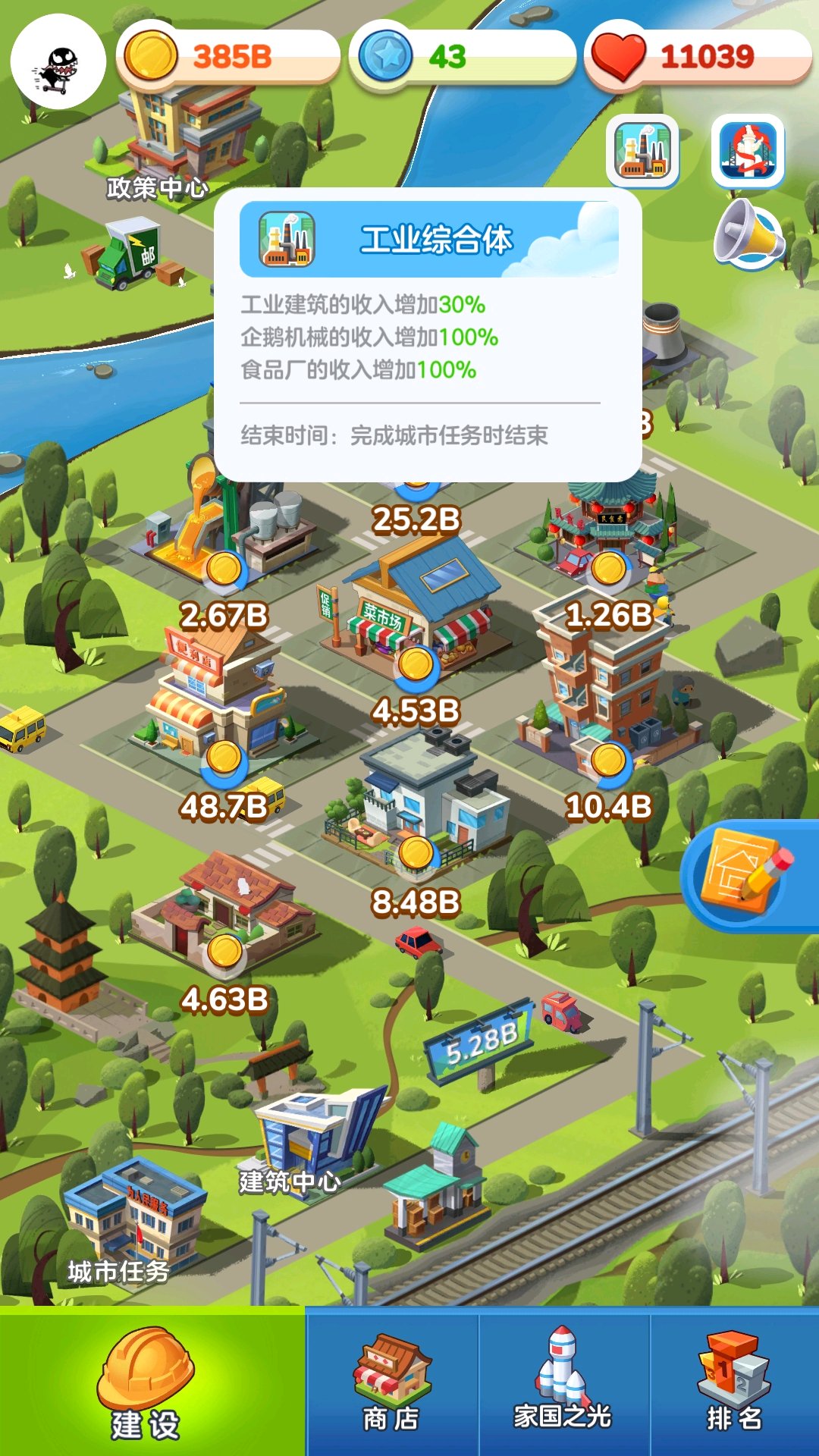Open the 家国之光 tab
The image size is (819, 1456).
coord(563,1382)
